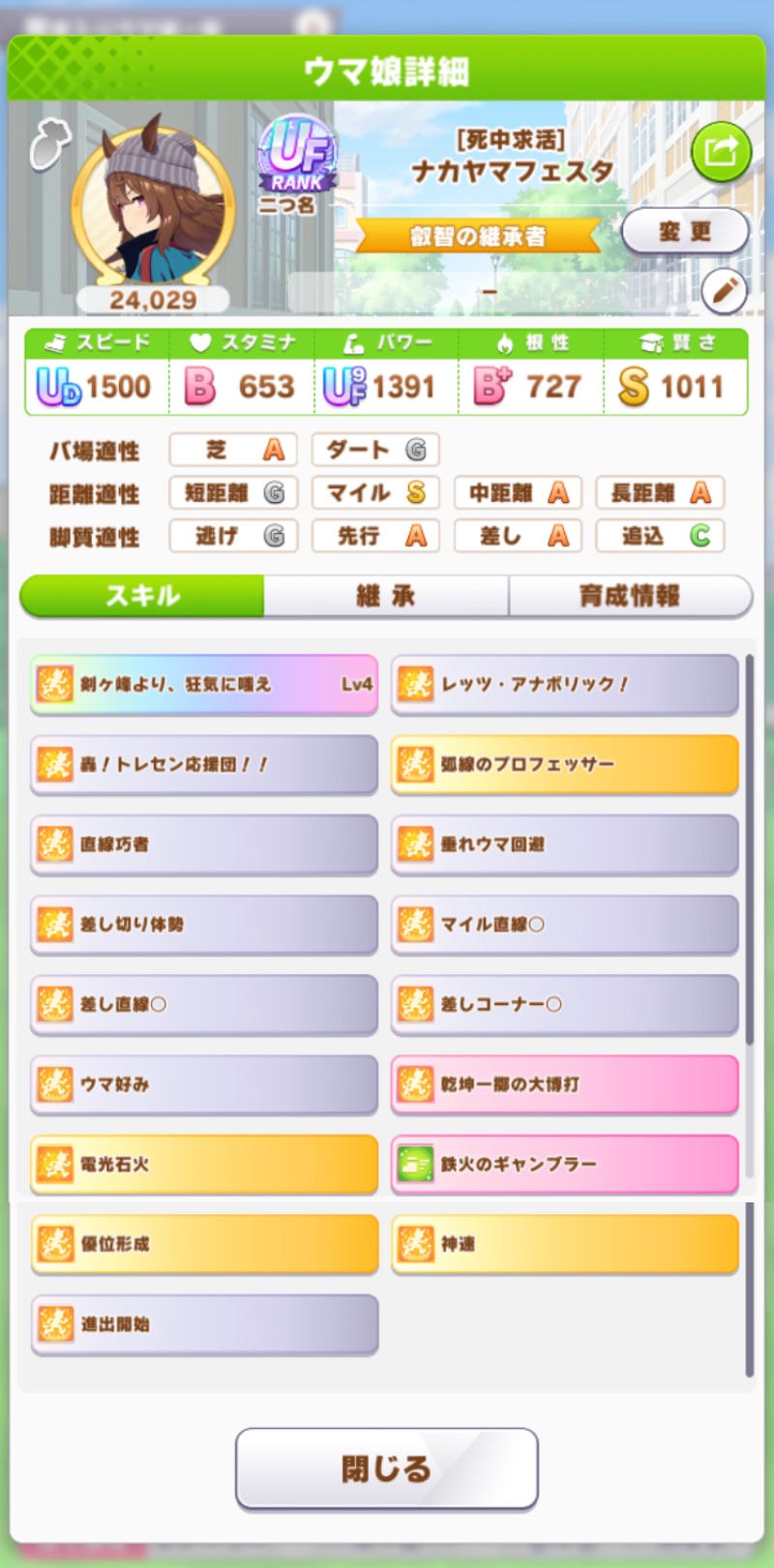Open the 差し切り体勢 skill
Image resolution: width=774 pixels, height=1568 pixels.
coord(204,925)
